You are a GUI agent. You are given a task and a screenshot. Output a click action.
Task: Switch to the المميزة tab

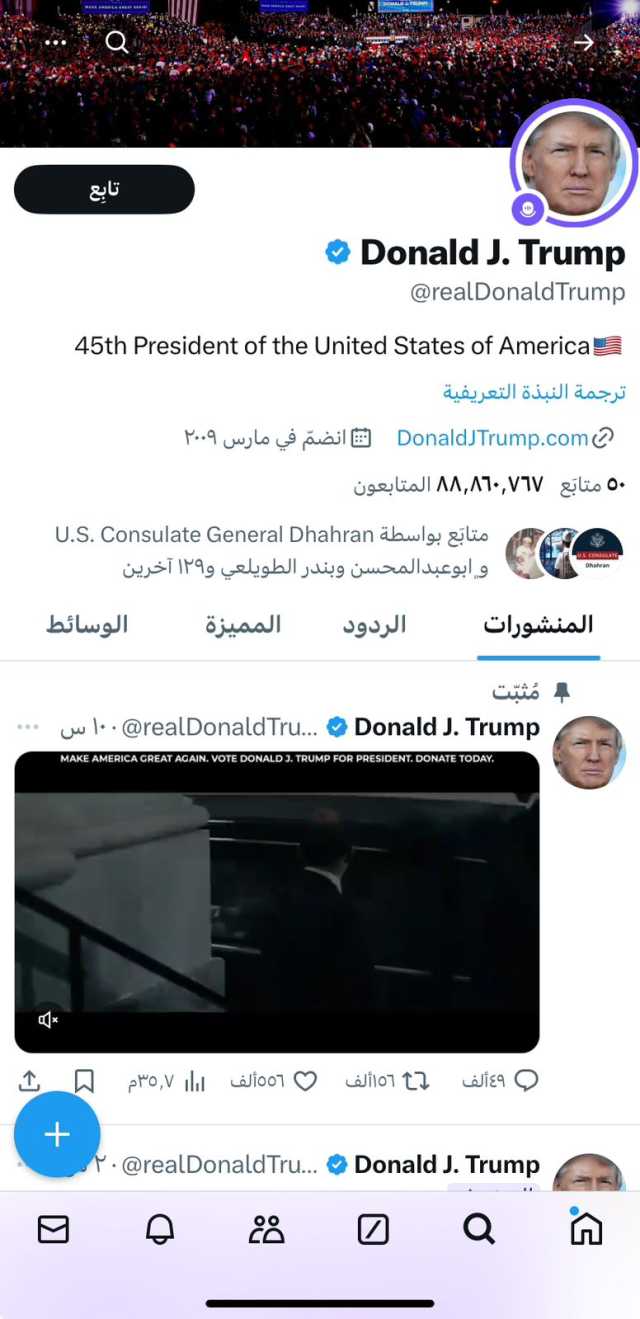point(243,625)
